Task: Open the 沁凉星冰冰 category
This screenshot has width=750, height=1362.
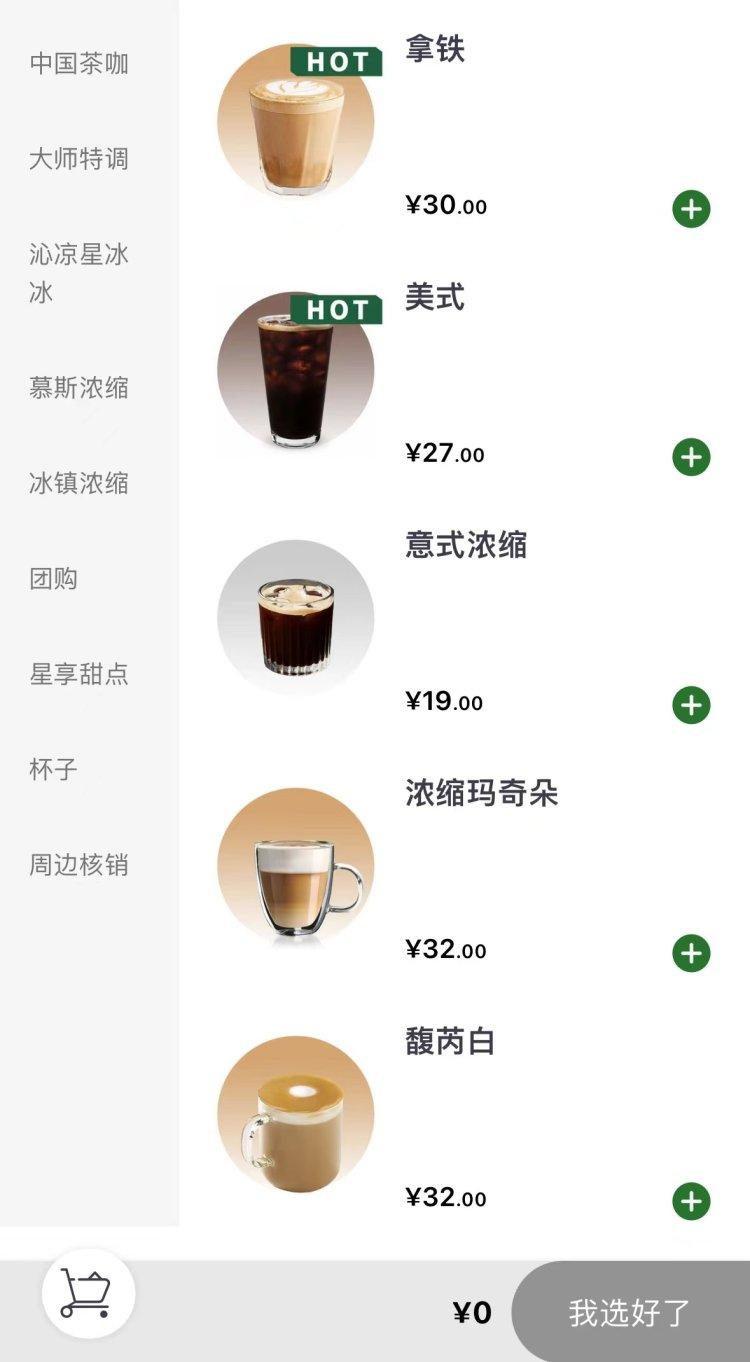Action: click(79, 272)
